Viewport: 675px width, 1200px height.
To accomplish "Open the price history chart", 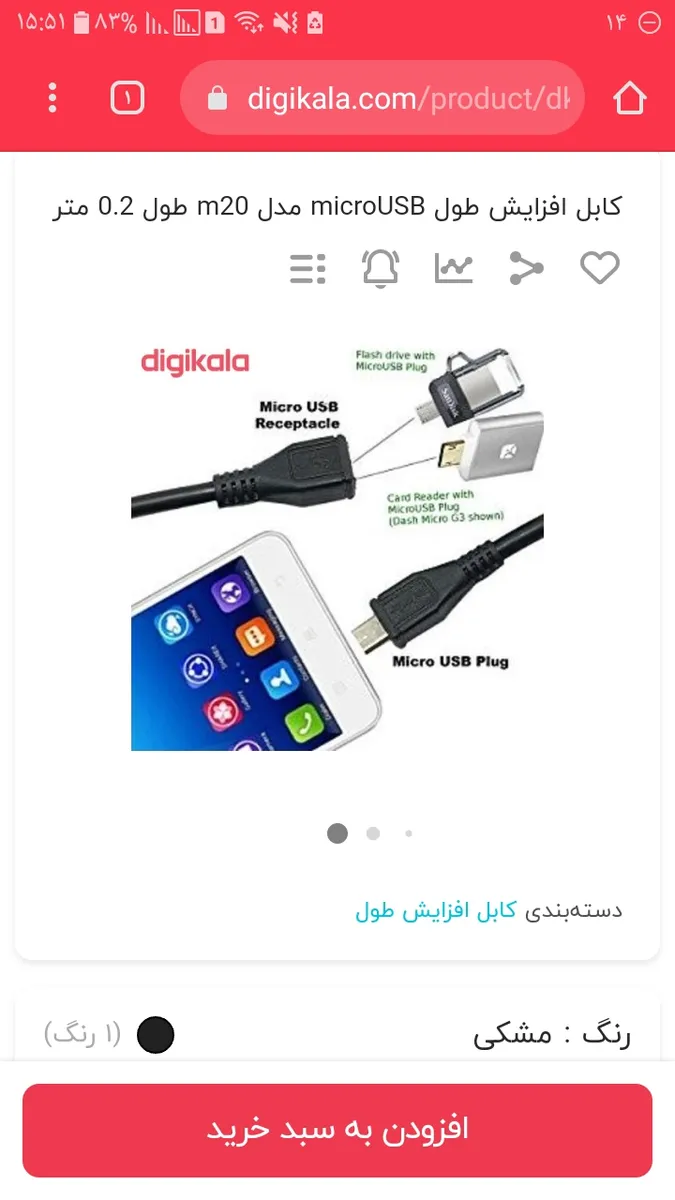I will pyautogui.click(x=454, y=268).
